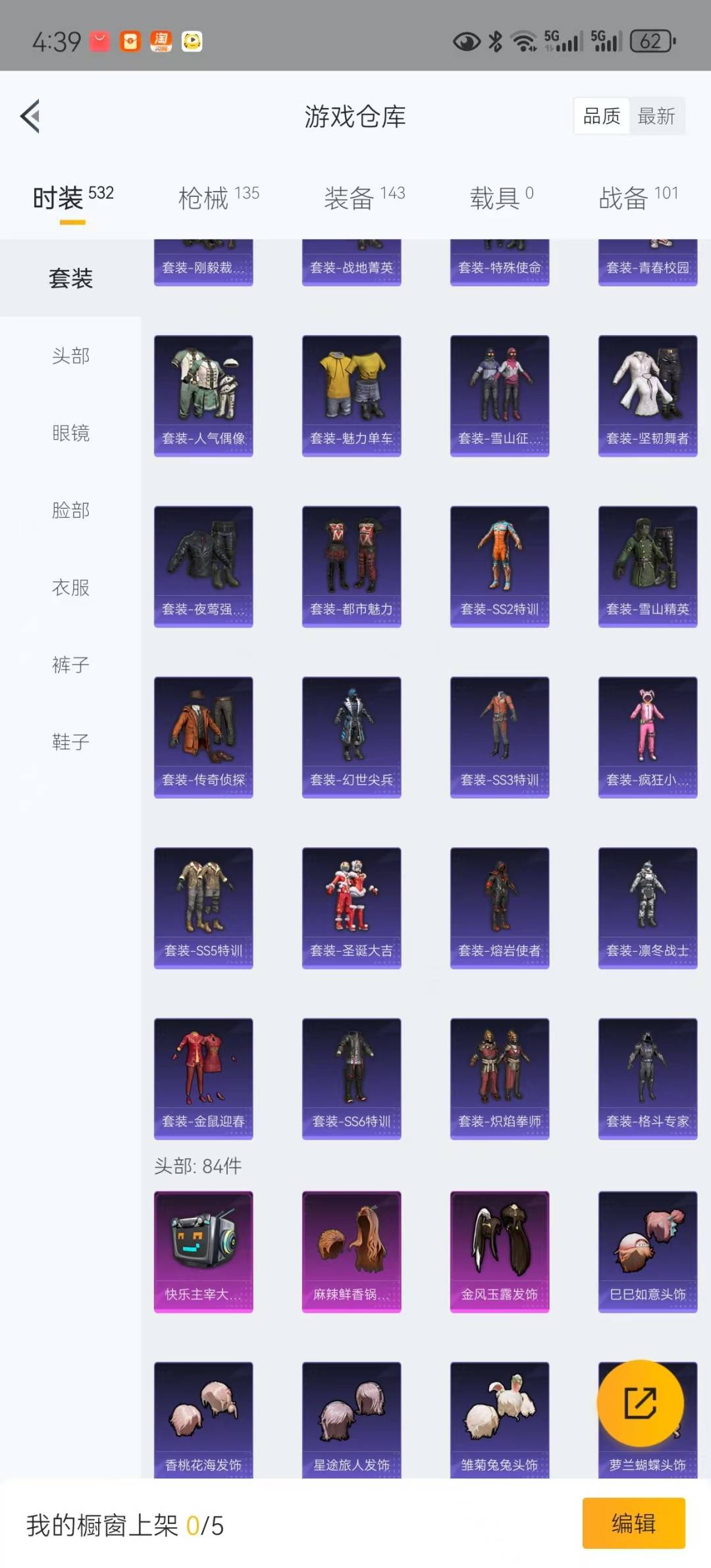711x1568 pixels.
Task: Select the 头部 side category
Action: (70, 355)
